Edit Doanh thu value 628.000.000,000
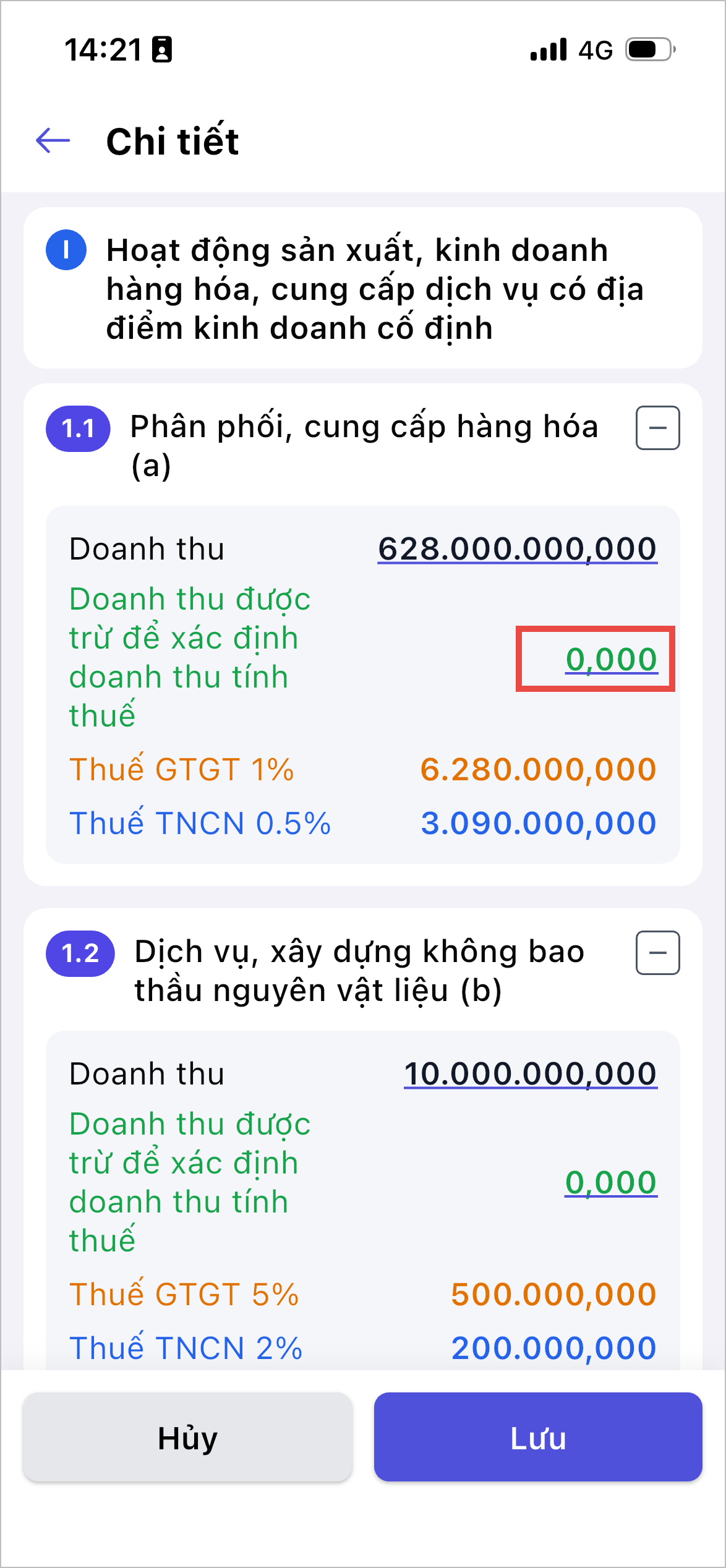 [x=517, y=549]
